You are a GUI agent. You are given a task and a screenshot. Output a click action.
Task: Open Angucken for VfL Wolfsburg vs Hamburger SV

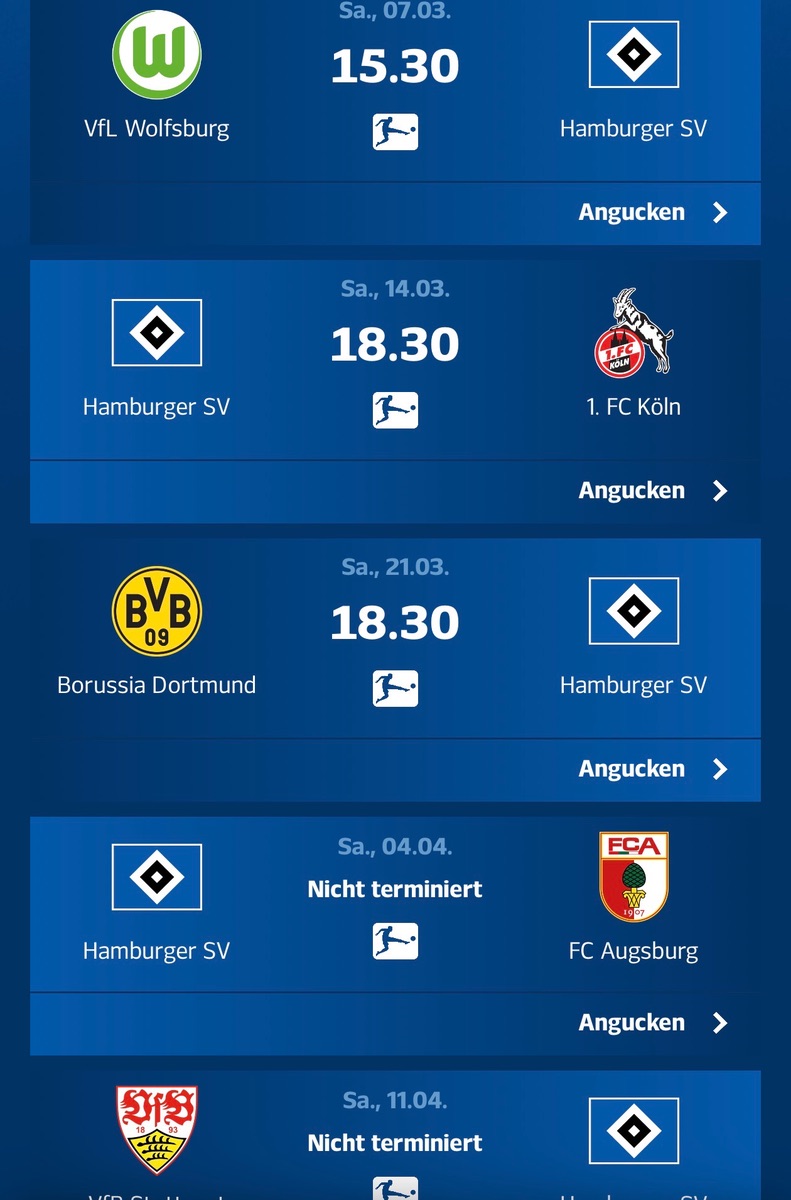tap(652, 212)
